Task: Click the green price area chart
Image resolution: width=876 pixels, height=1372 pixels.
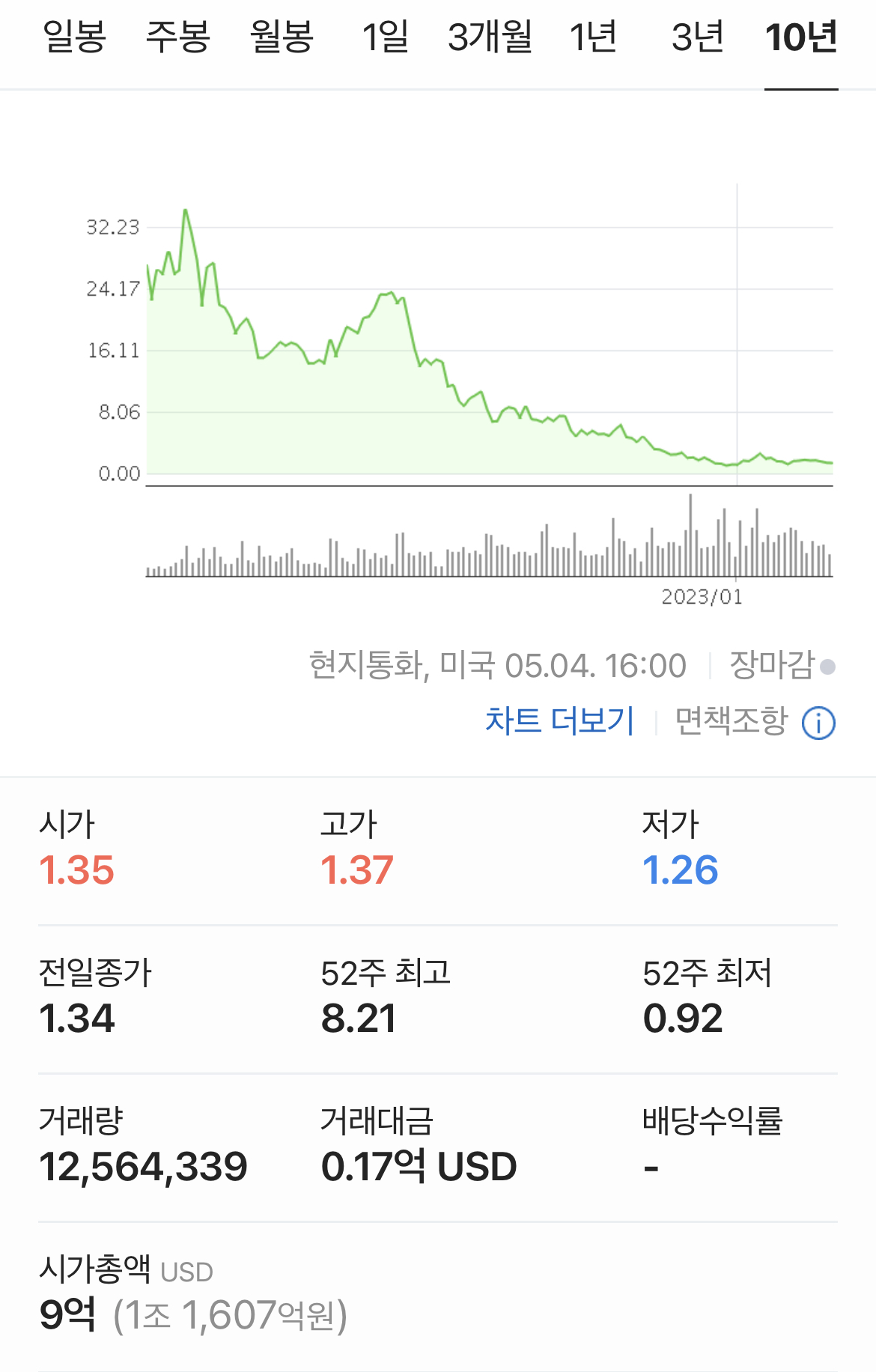Action: [x=337, y=374]
